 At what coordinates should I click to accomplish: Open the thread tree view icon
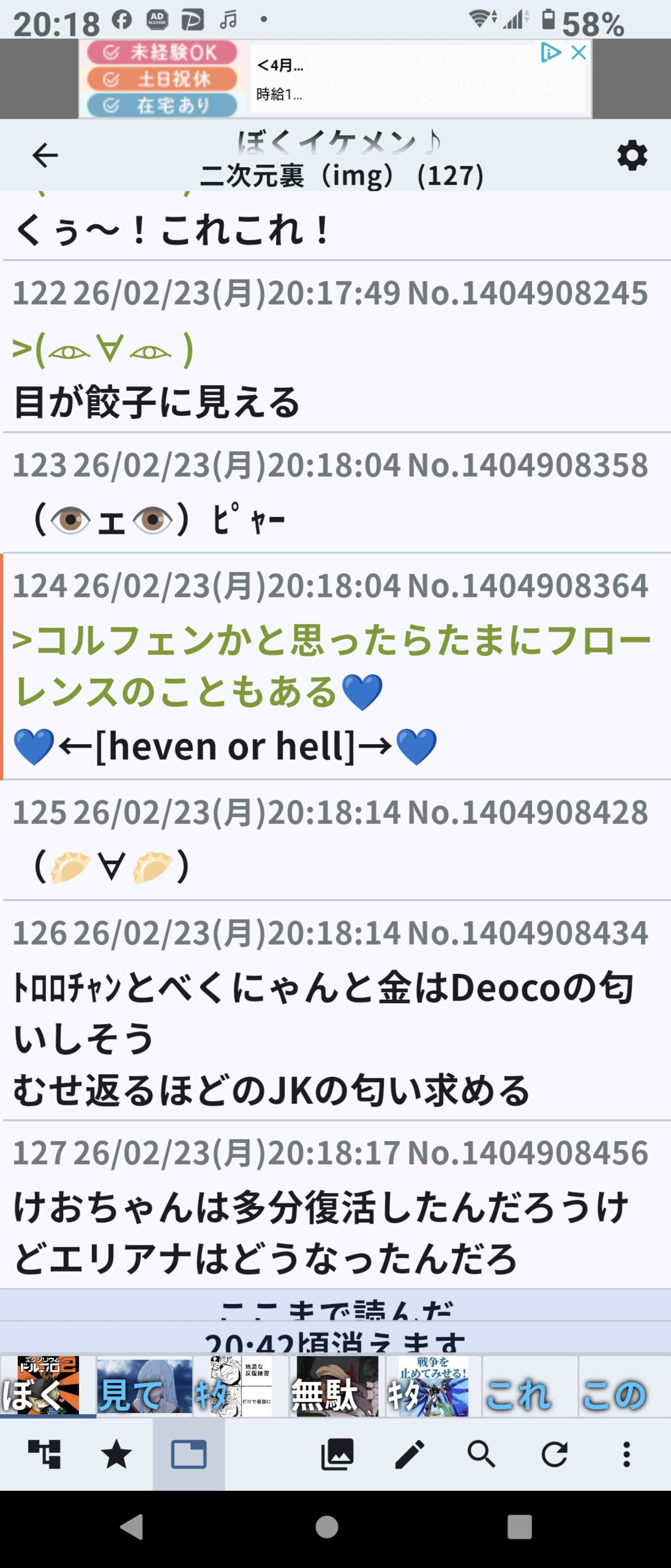click(x=44, y=1455)
